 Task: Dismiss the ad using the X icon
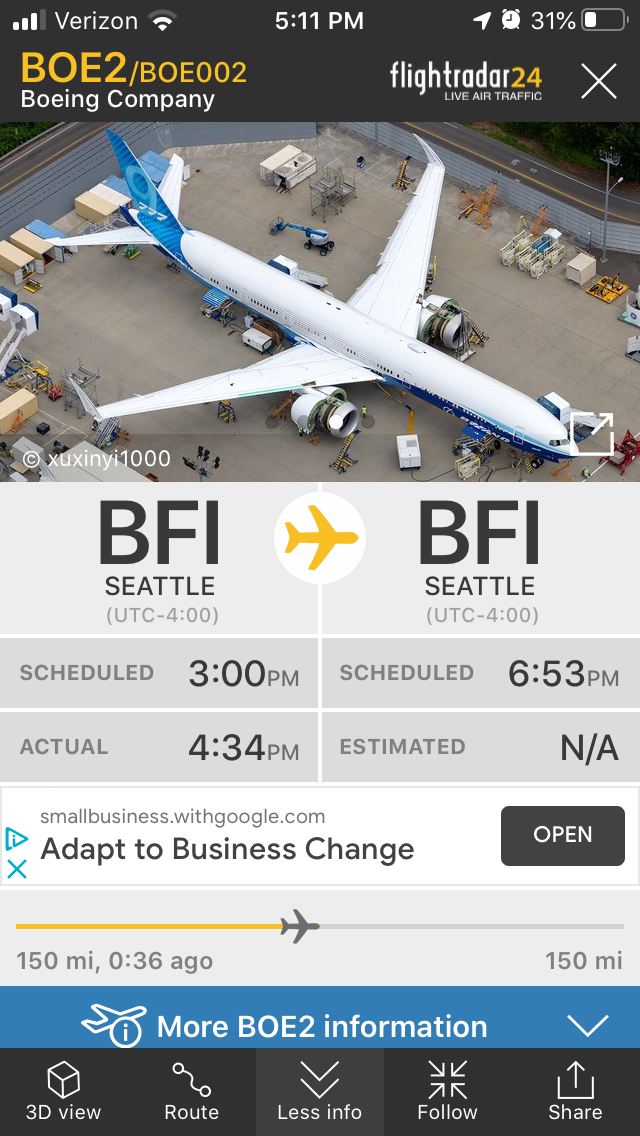tap(17, 869)
